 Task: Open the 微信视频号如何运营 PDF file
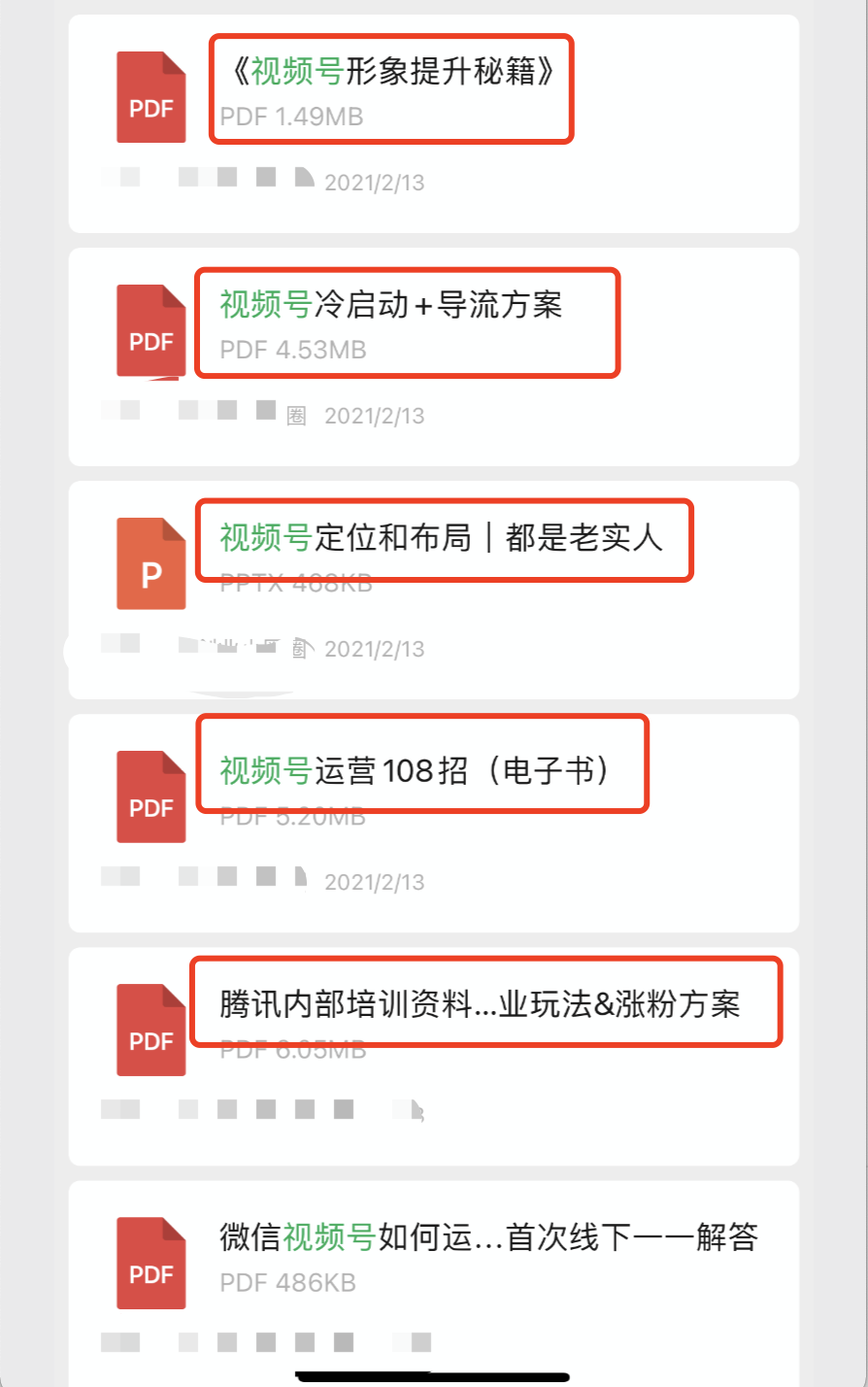(x=487, y=1237)
